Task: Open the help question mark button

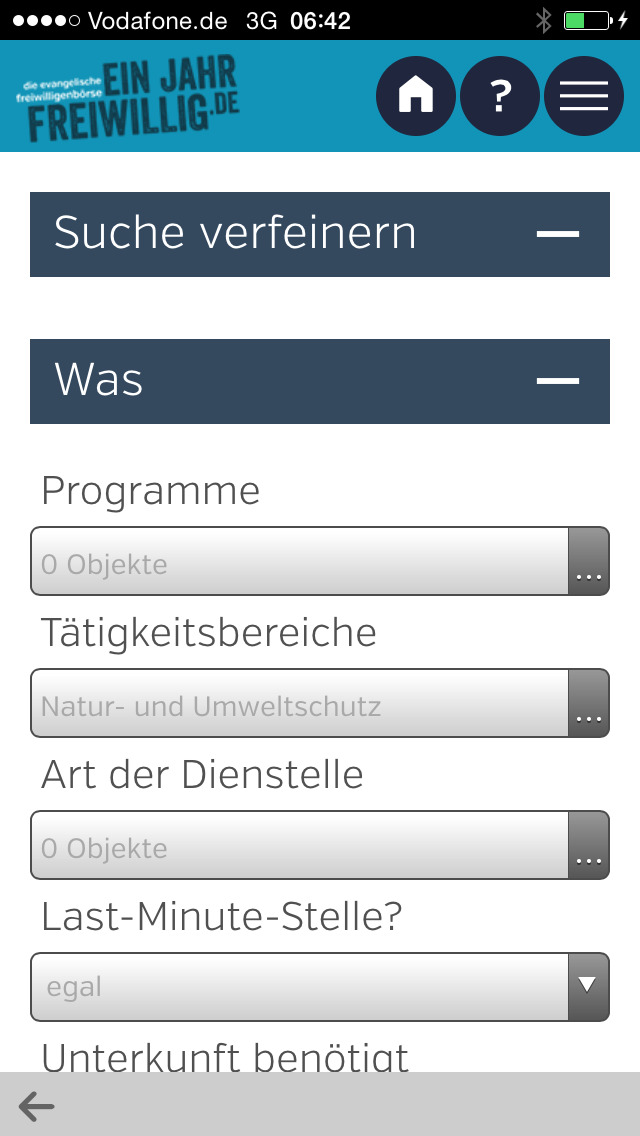Action: pos(499,96)
